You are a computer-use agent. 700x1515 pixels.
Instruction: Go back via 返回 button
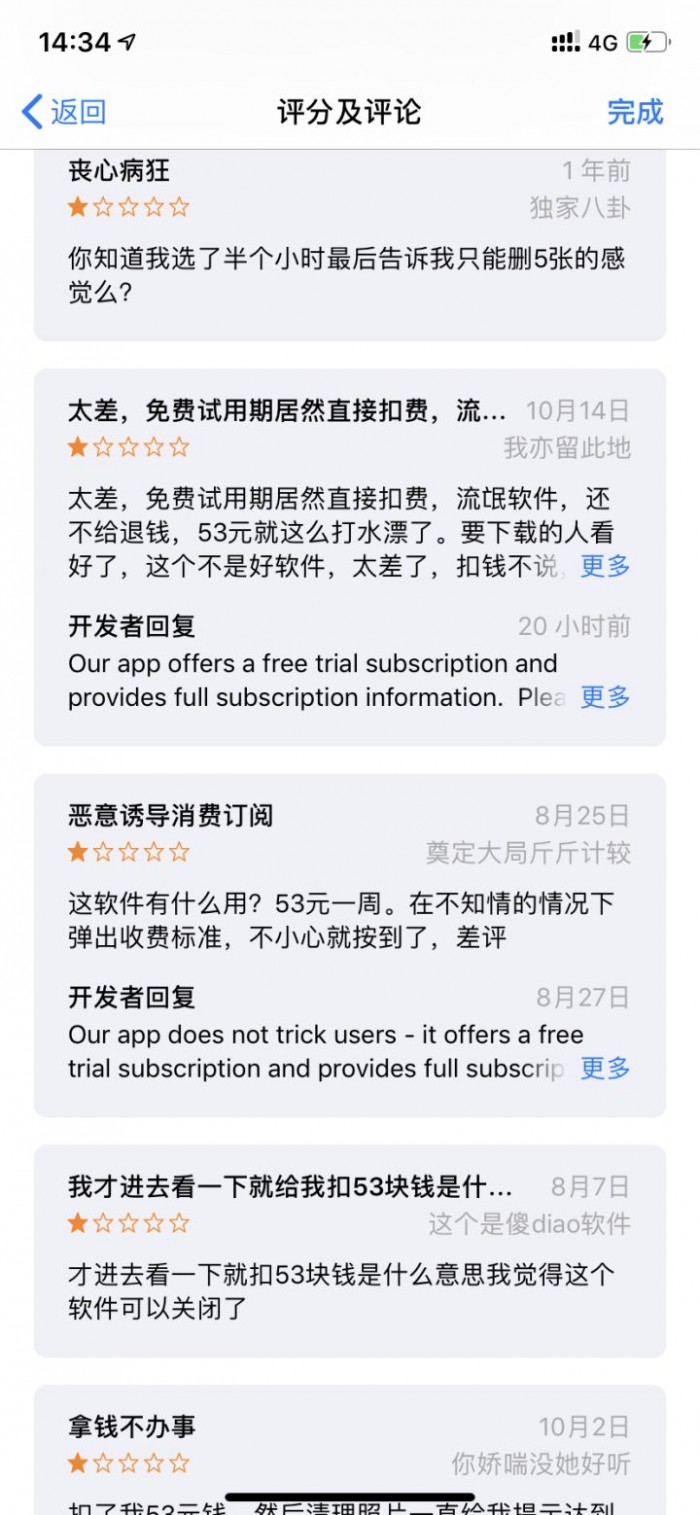64,112
